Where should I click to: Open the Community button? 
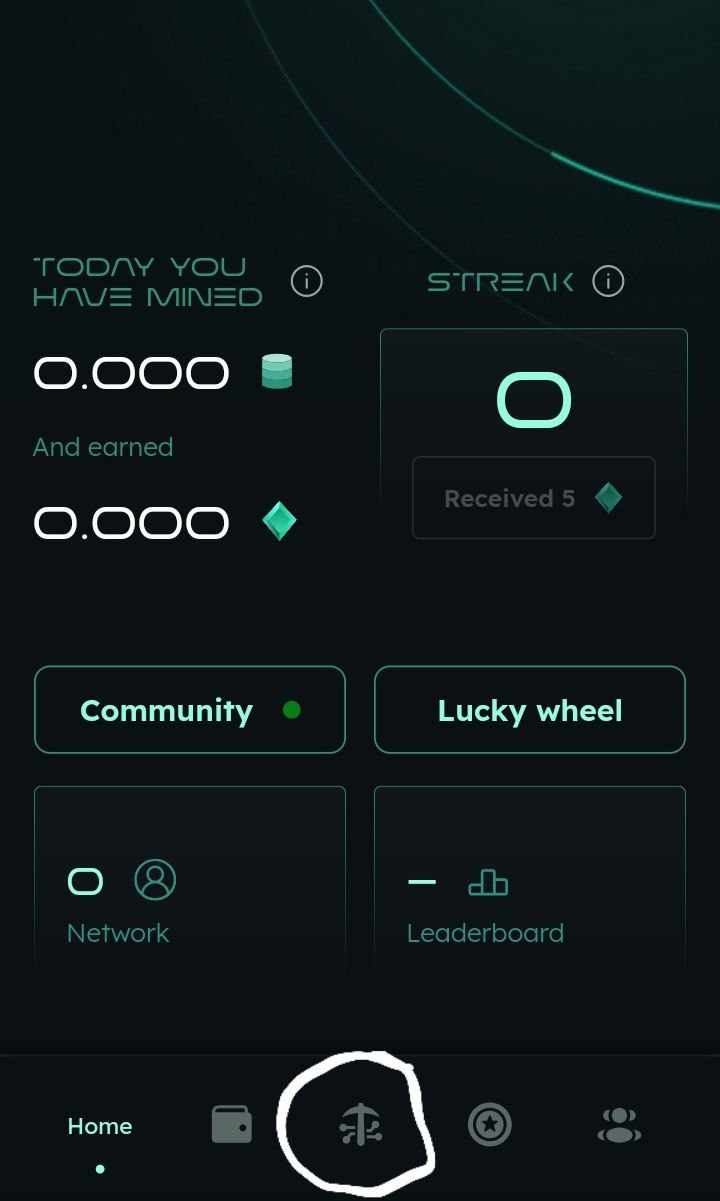pyautogui.click(x=190, y=710)
